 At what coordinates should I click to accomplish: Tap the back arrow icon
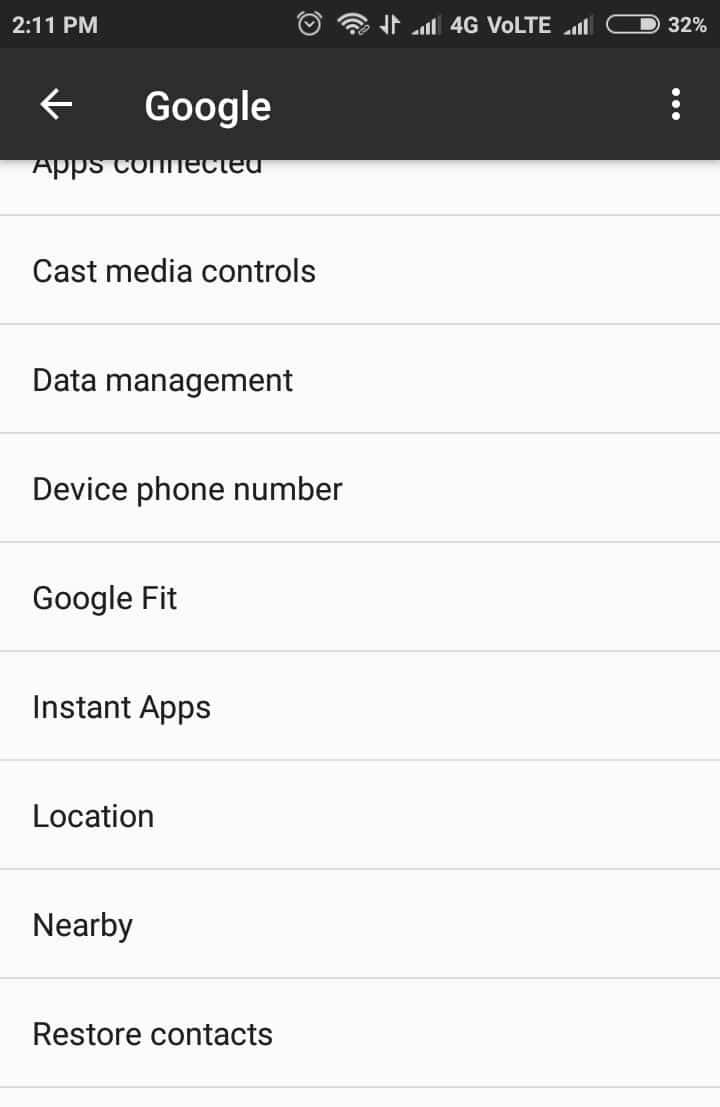(x=56, y=104)
